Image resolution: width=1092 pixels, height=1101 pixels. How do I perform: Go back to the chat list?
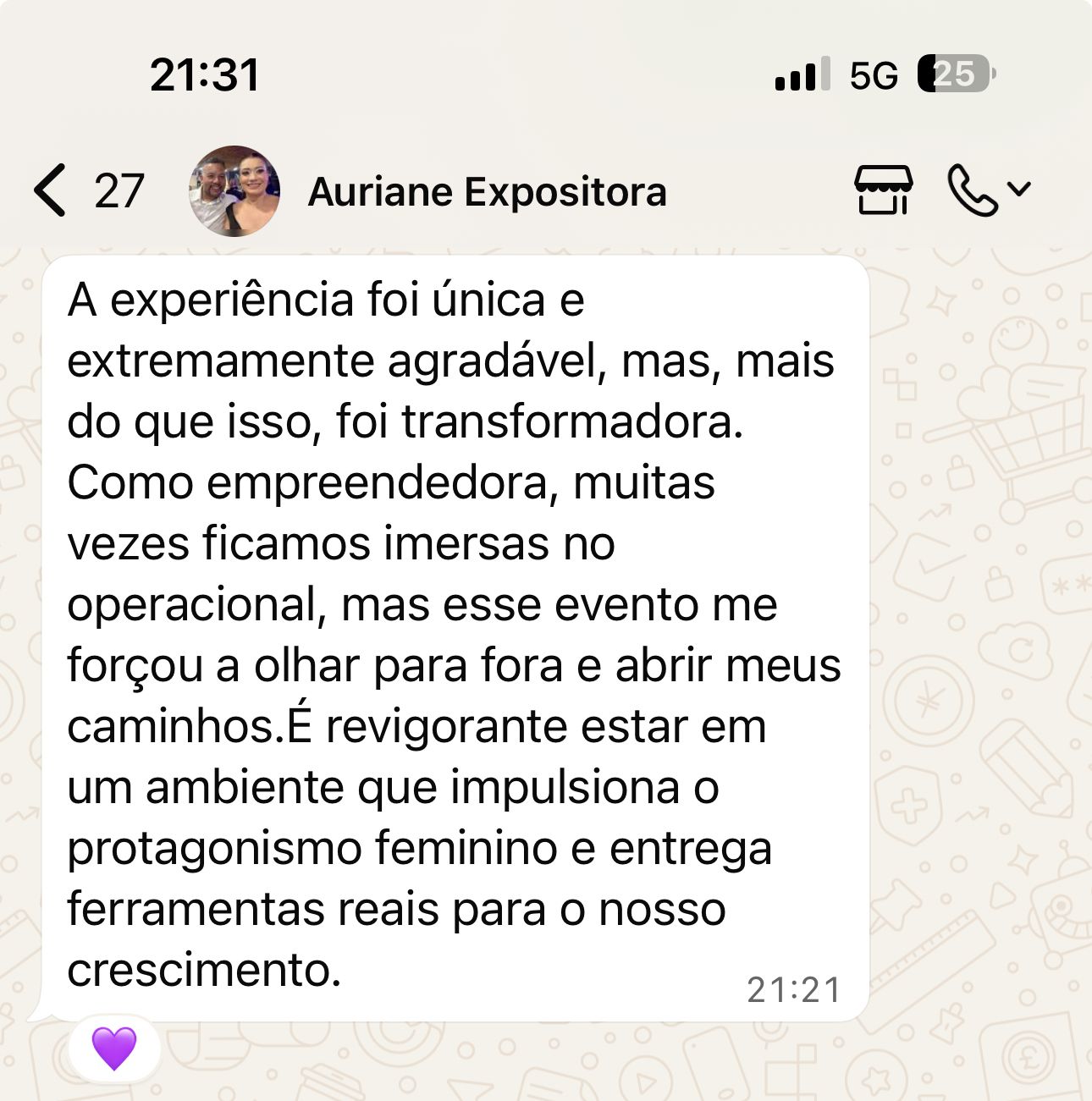(51, 190)
